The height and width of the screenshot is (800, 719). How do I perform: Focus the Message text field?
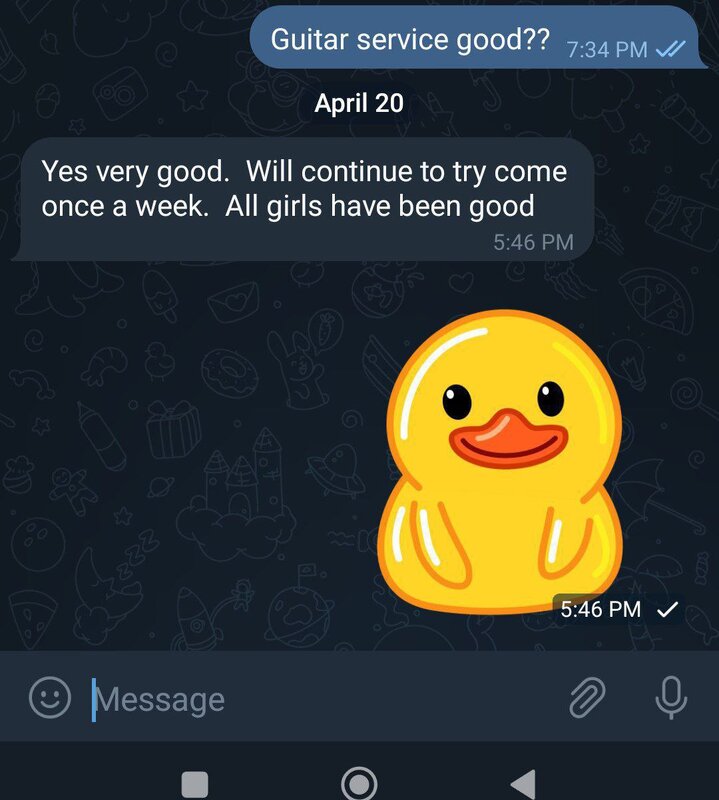click(x=300, y=698)
